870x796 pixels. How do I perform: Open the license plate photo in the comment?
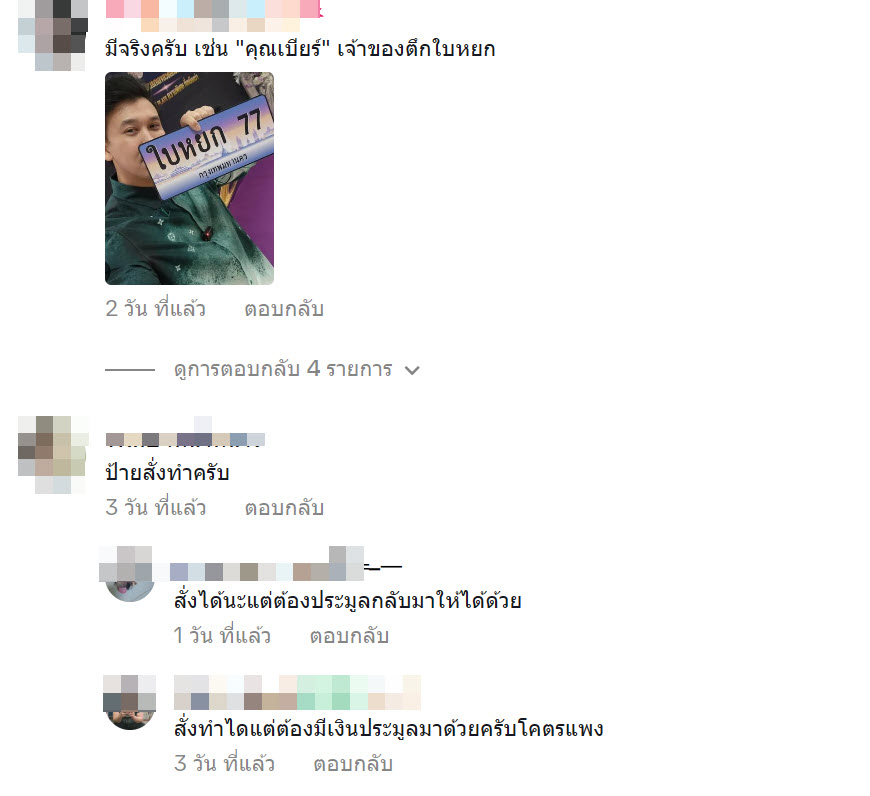(x=189, y=178)
